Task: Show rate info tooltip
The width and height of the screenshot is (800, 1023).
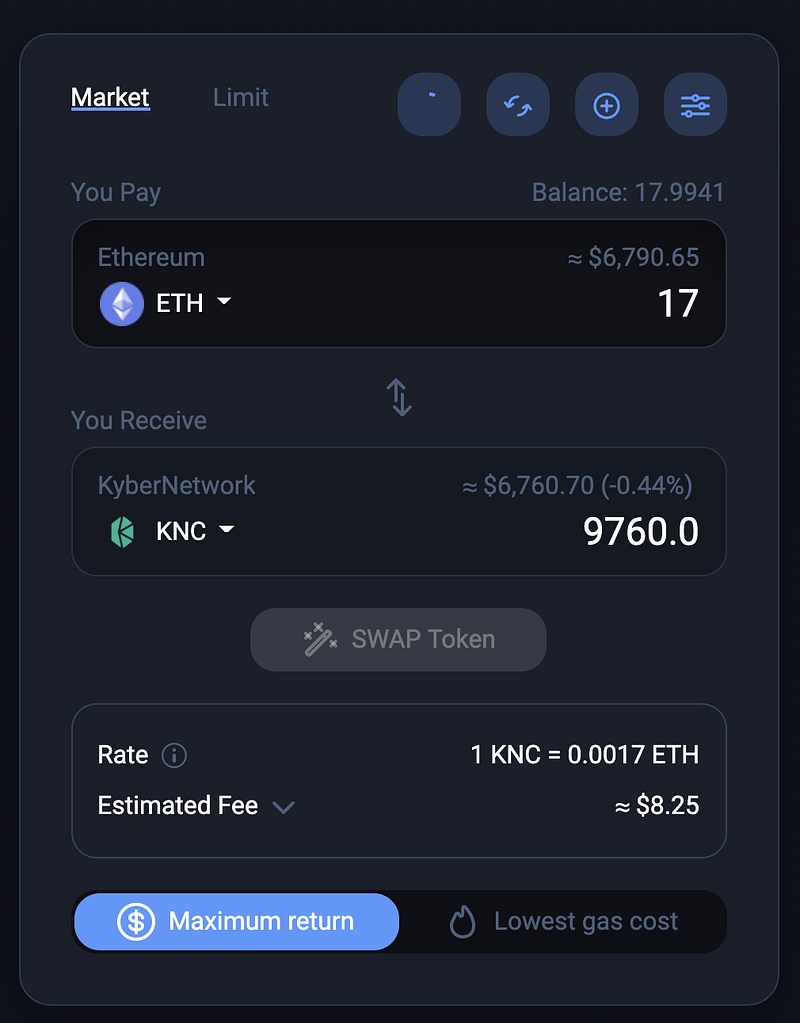Action: (x=174, y=755)
